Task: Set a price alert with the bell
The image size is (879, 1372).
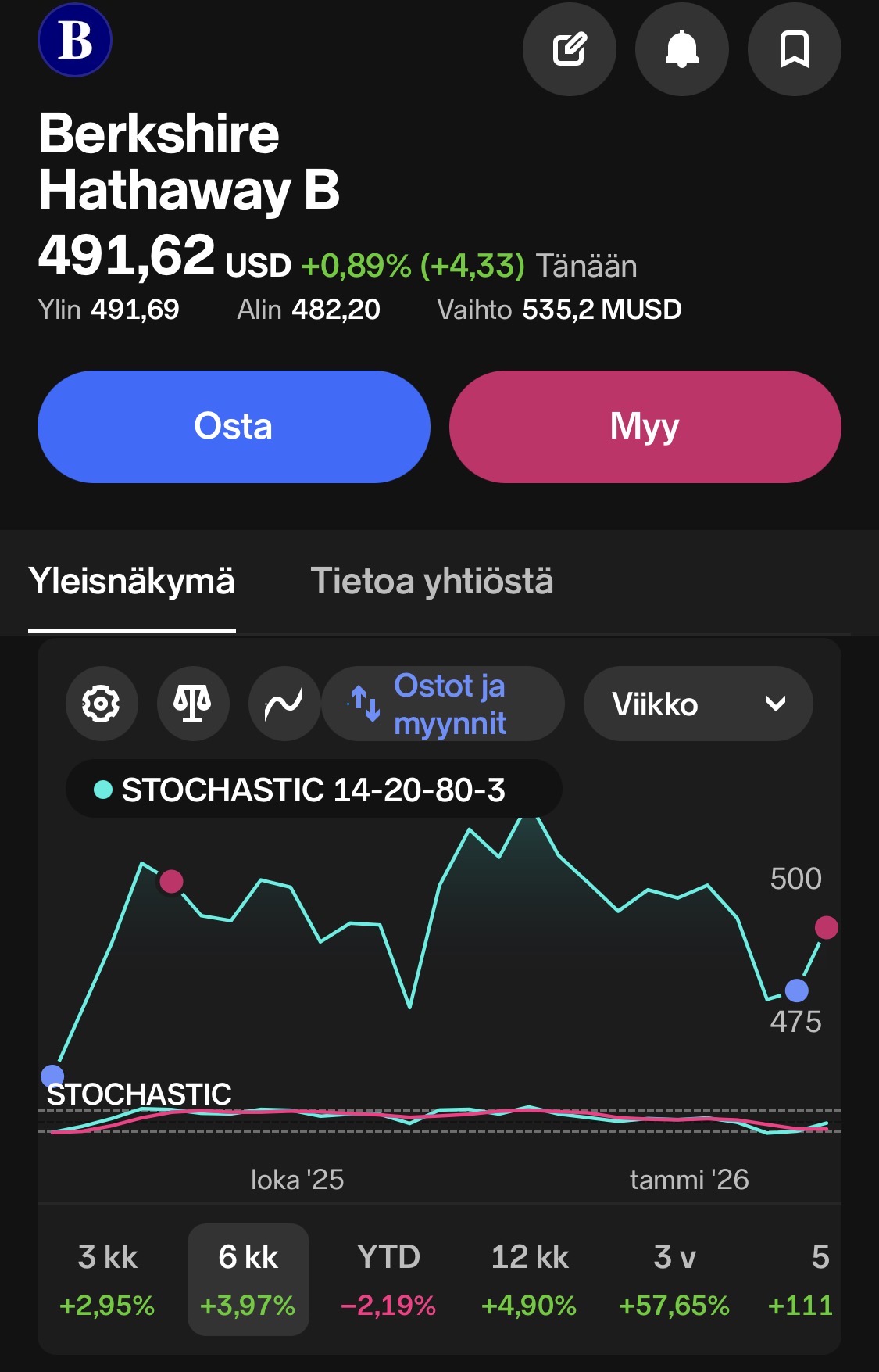Action: coord(681,49)
